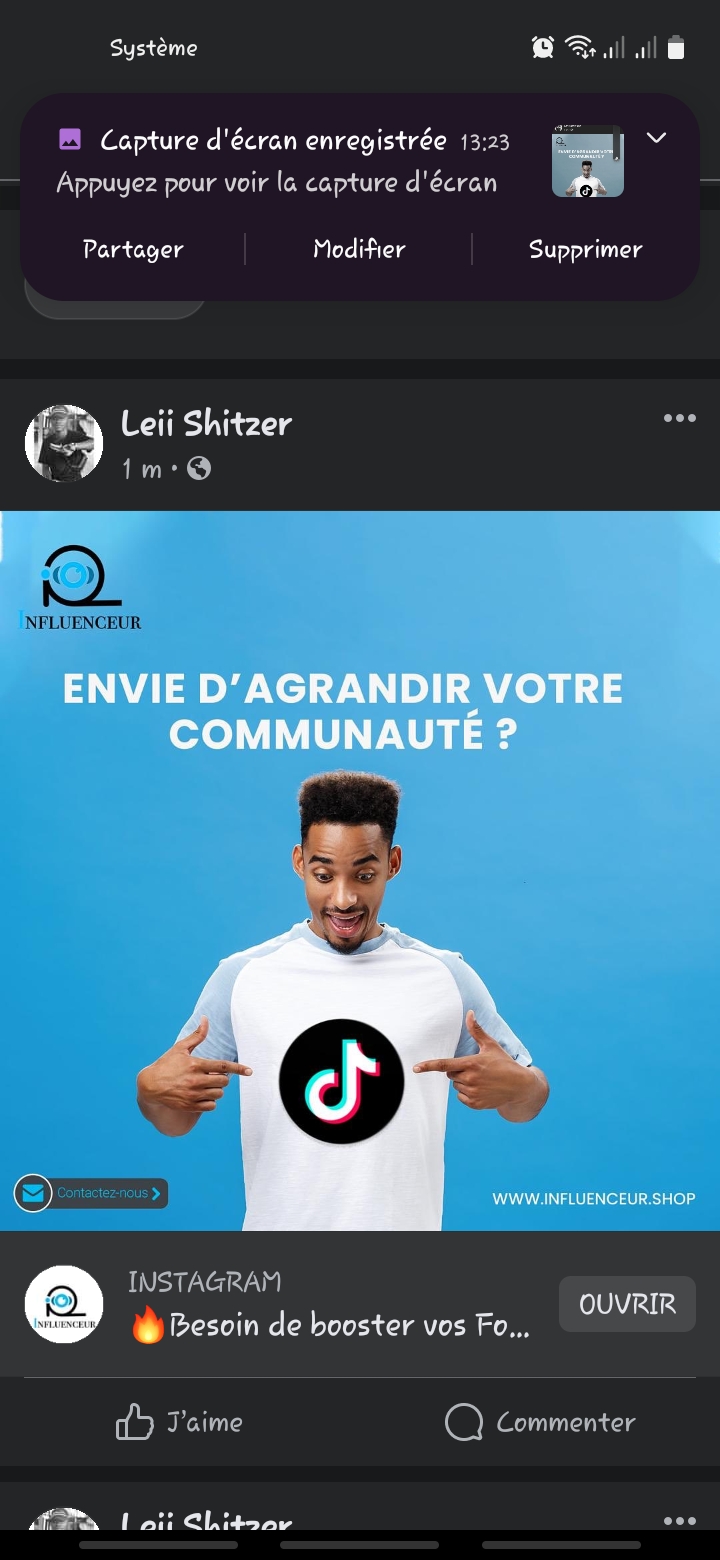Tap Modifier to edit the screenshot
The height and width of the screenshot is (1560, 720).
pos(359,249)
